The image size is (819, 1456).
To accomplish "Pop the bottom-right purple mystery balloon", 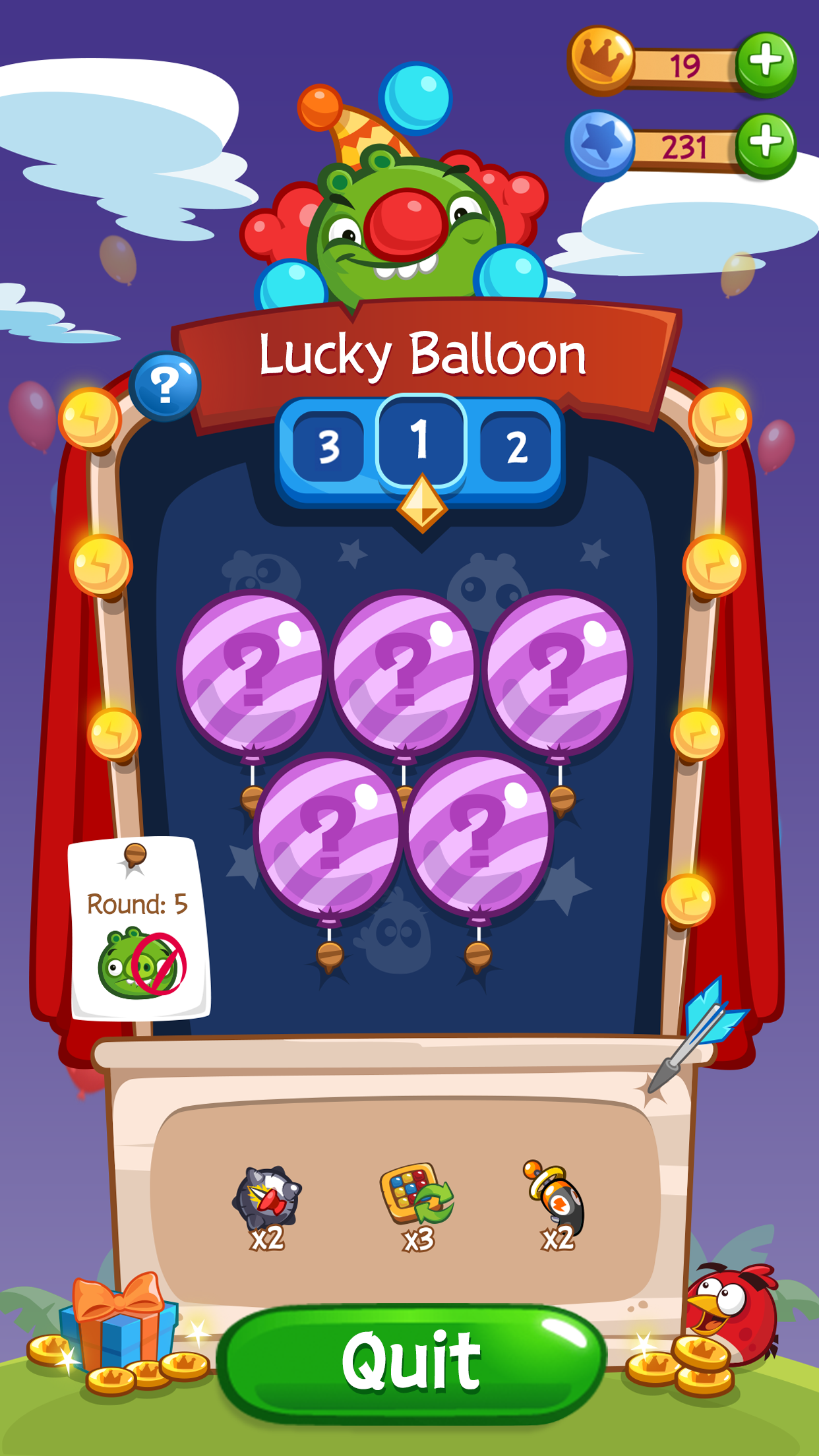I will click(479, 836).
